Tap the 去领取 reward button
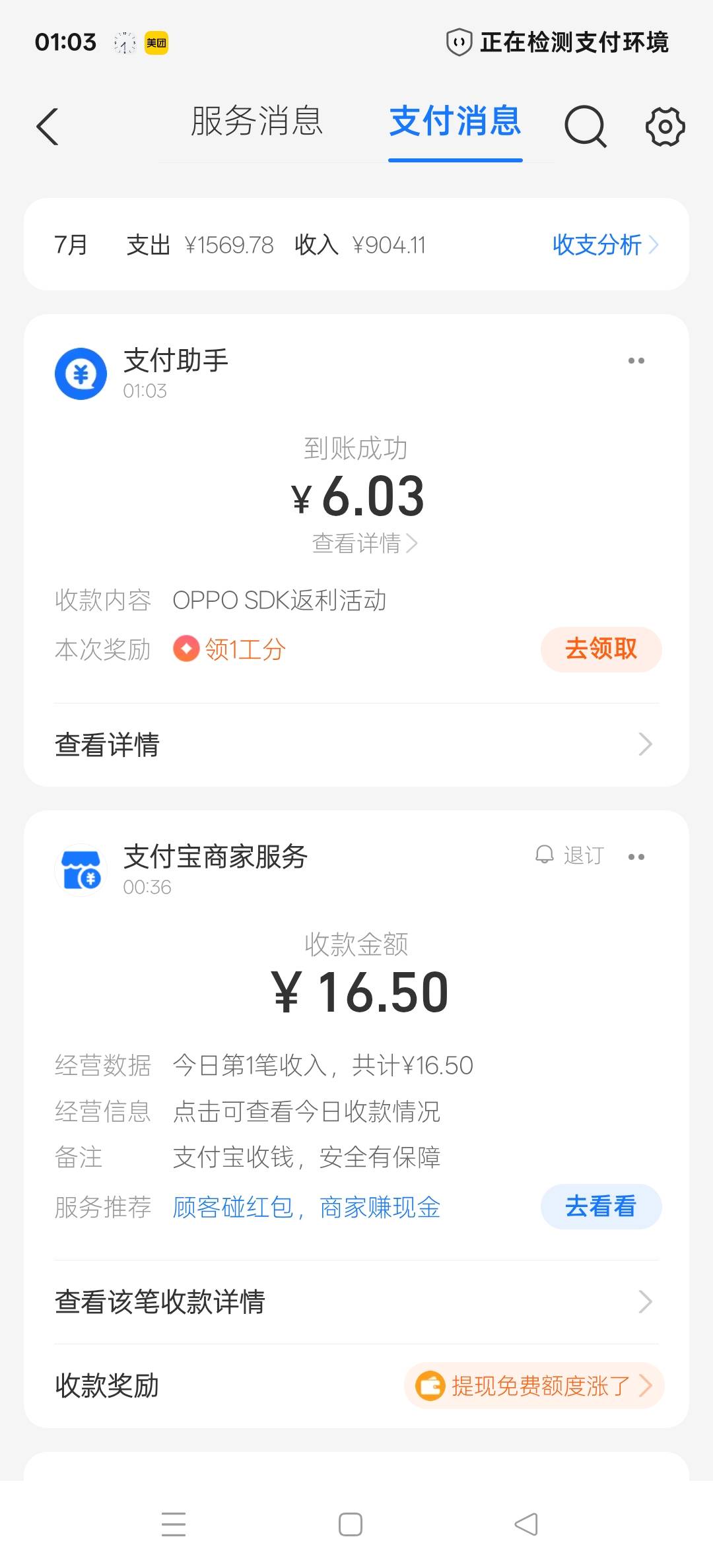 (601, 649)
